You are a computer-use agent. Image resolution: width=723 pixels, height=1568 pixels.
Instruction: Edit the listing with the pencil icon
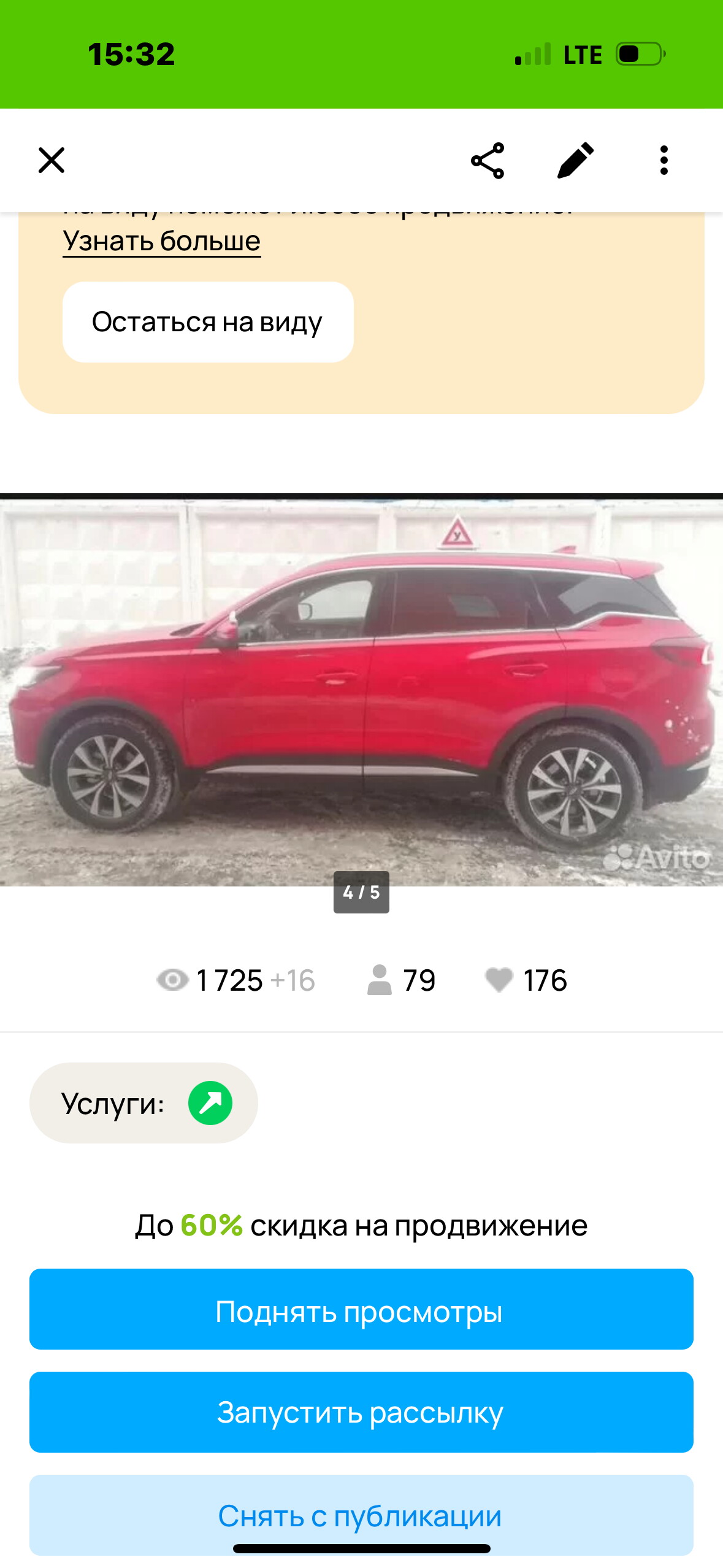pyautogui.click(x=575, y=161)
